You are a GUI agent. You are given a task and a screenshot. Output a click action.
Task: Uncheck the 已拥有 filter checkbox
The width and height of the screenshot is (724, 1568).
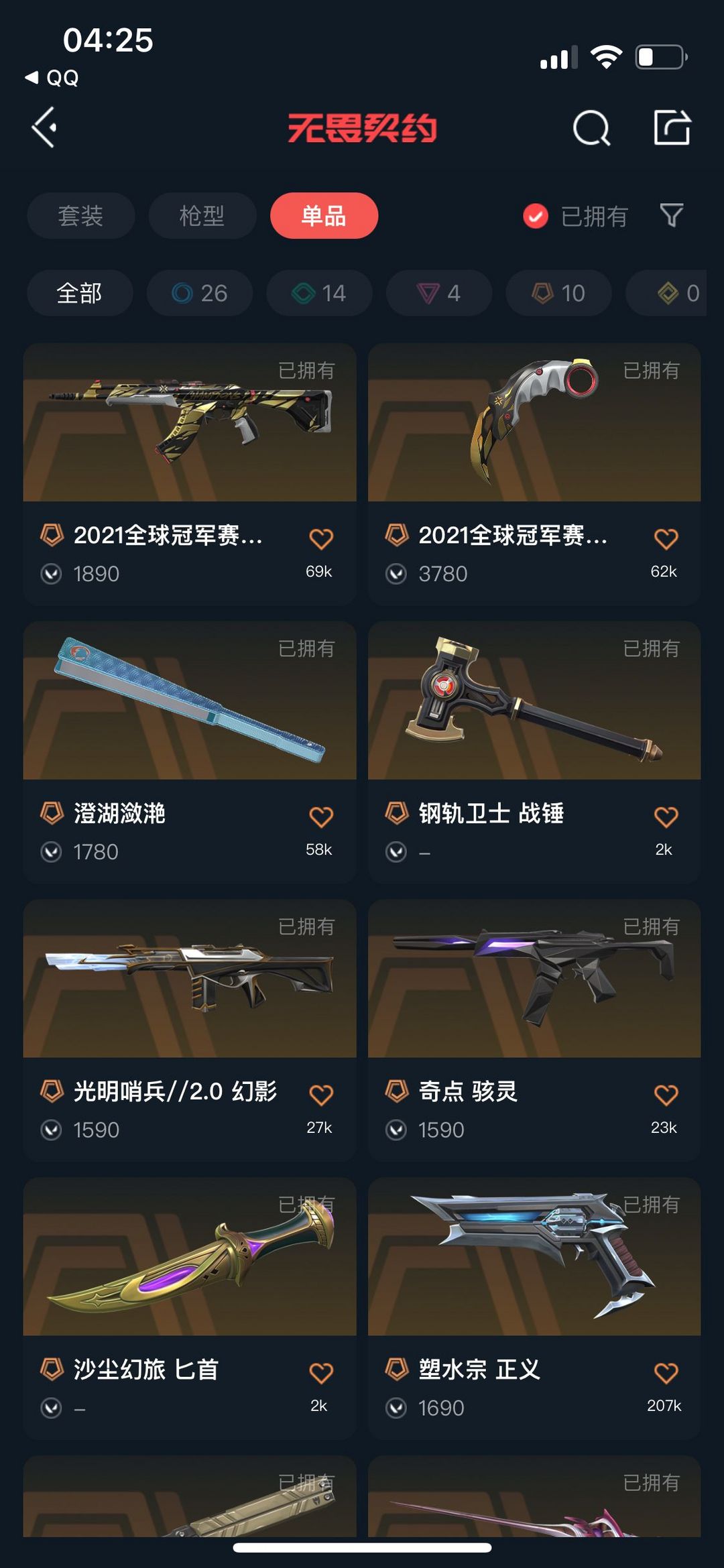pos(536,216)
